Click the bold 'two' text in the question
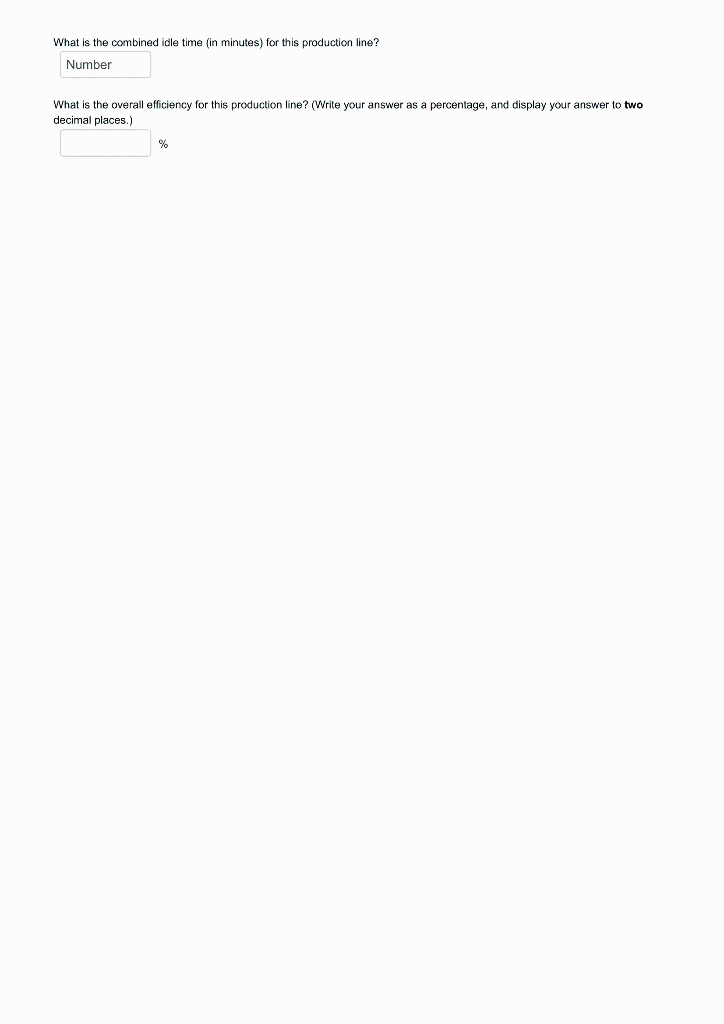Viewport: 724px width, 1024px height. 632,104
